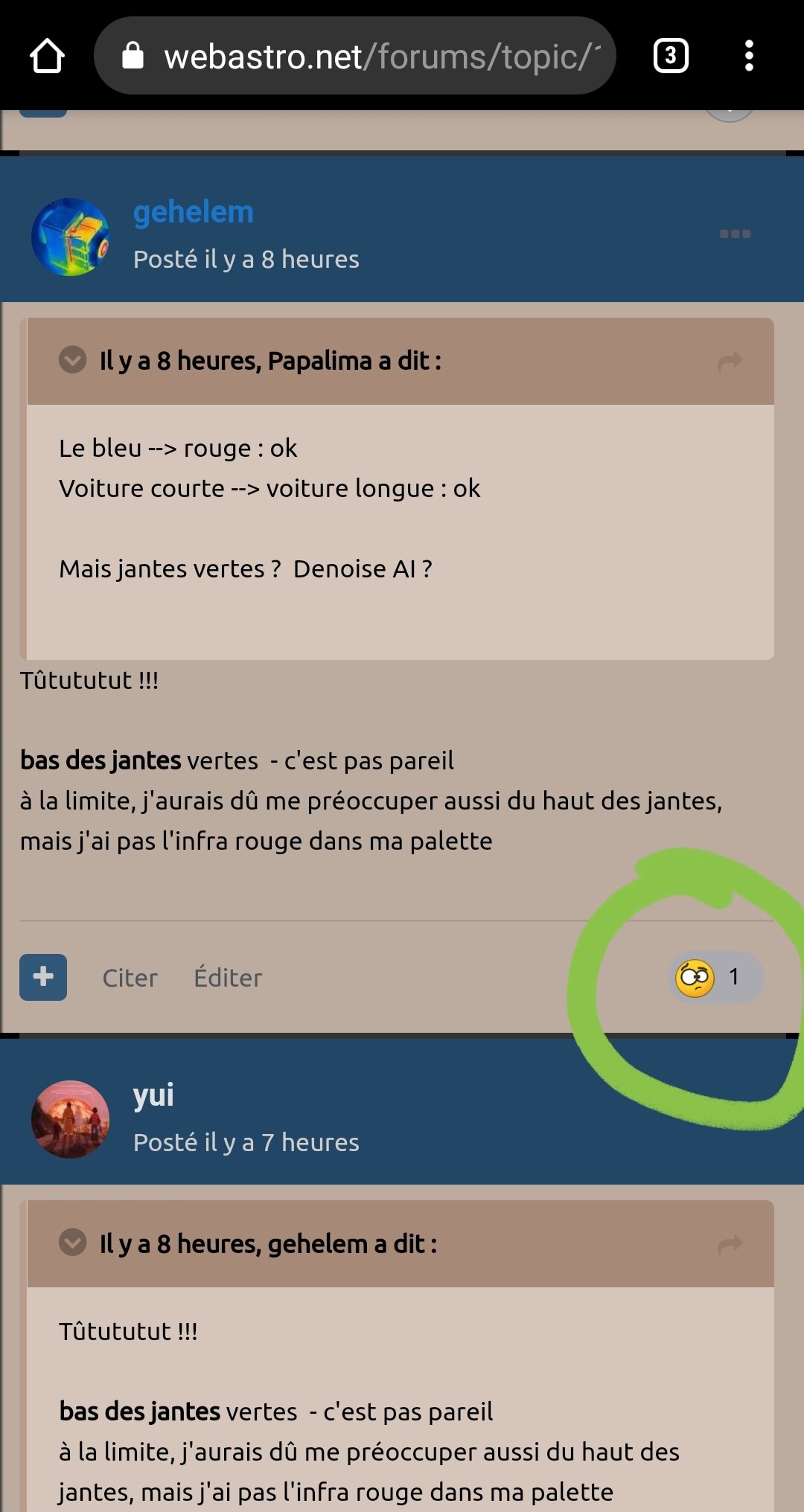Jump to Papalima's original quoted post
This screenshot has width=804, height=1512.
point(730,362)
